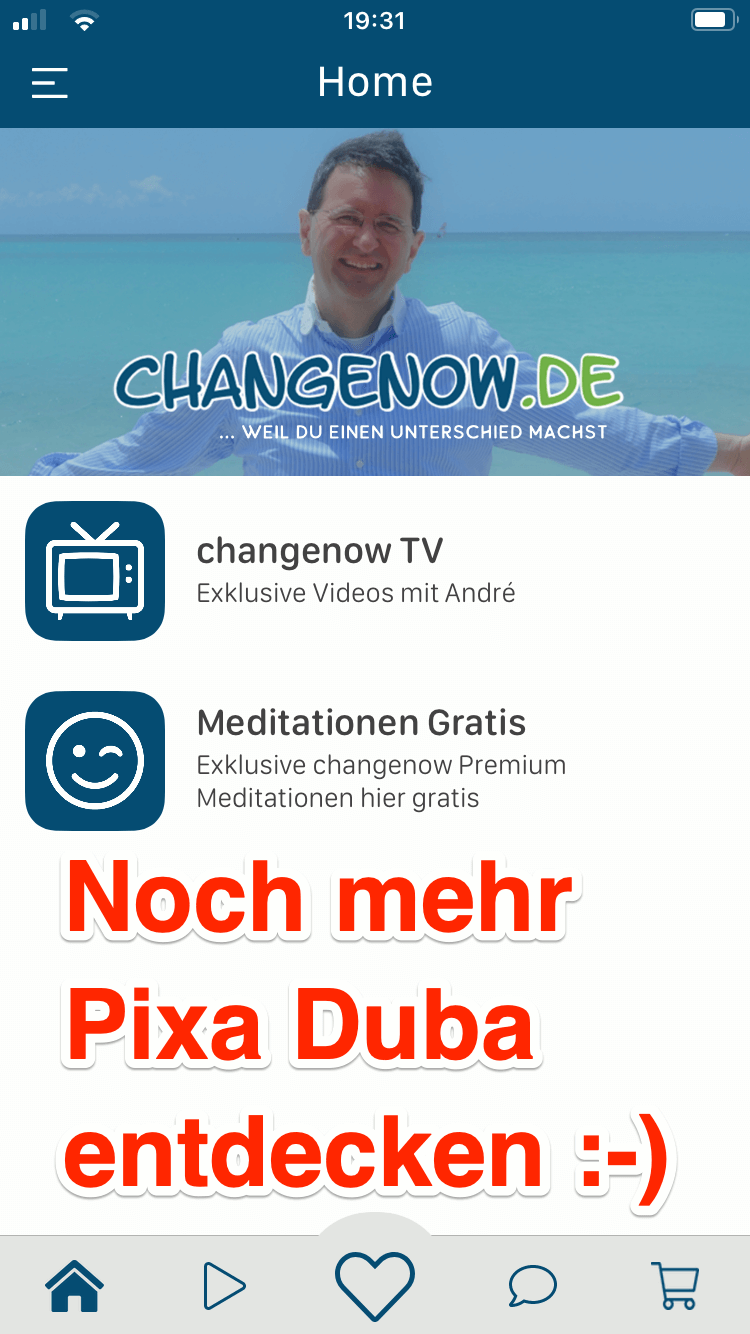Open the heart favorites tab
Screen dimensions: 750x1334
[x=375, y=1283]
